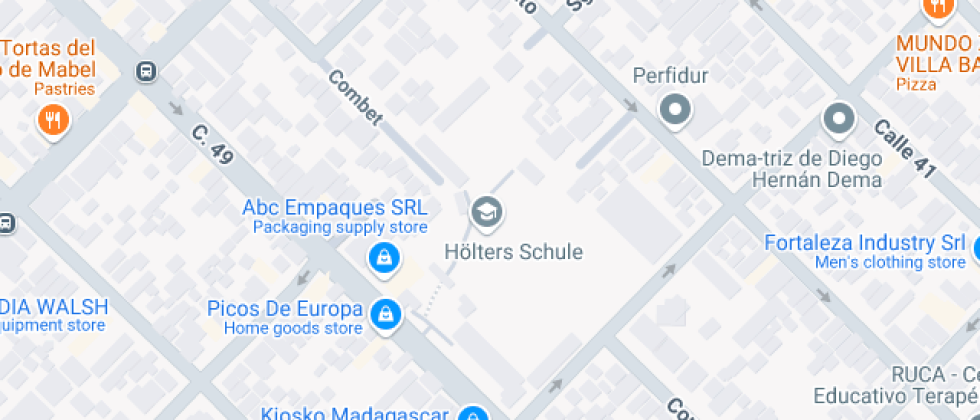Open the Mundo Villa pizza restaurant pin

click(937, 8)
